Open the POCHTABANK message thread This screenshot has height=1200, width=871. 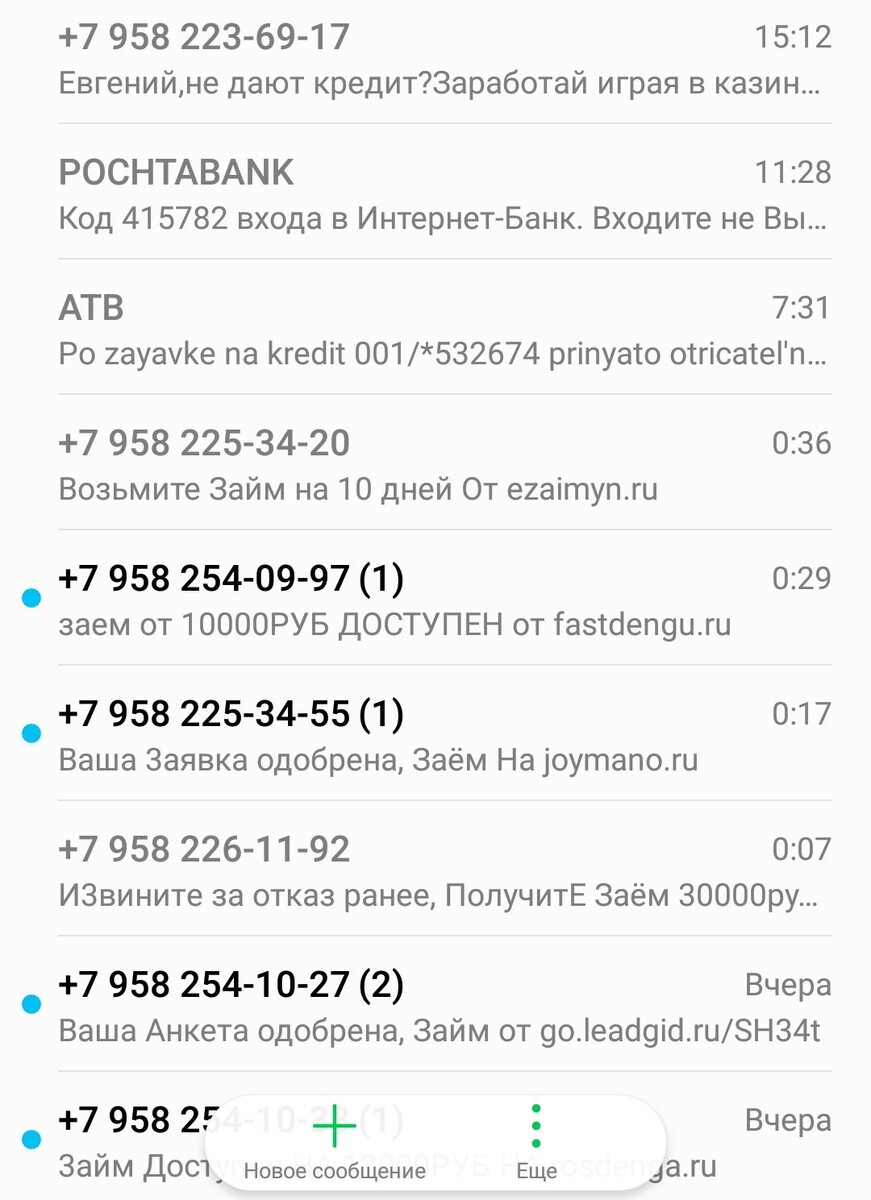coord(440,195)
